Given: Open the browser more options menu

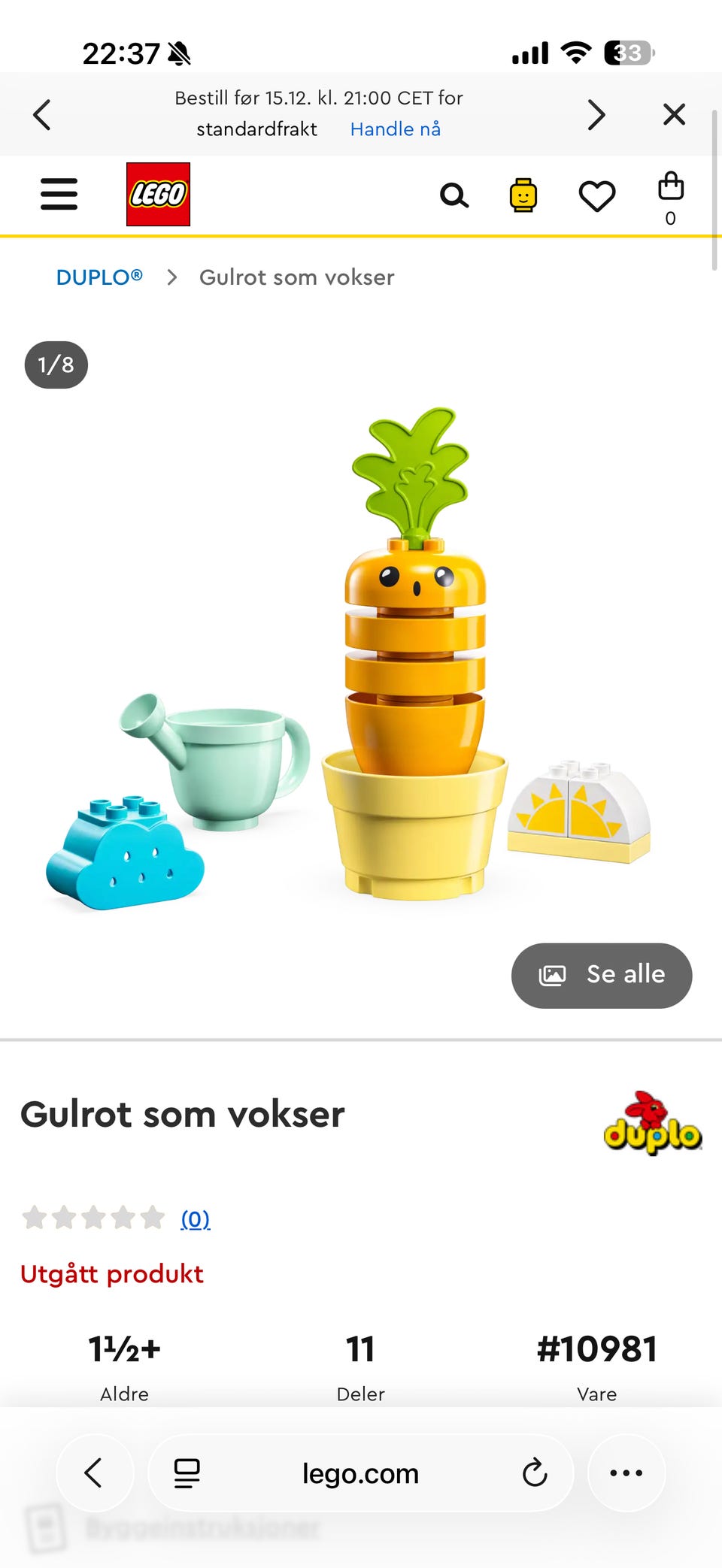Looking at the screenshot, I should click(626, 1473).
